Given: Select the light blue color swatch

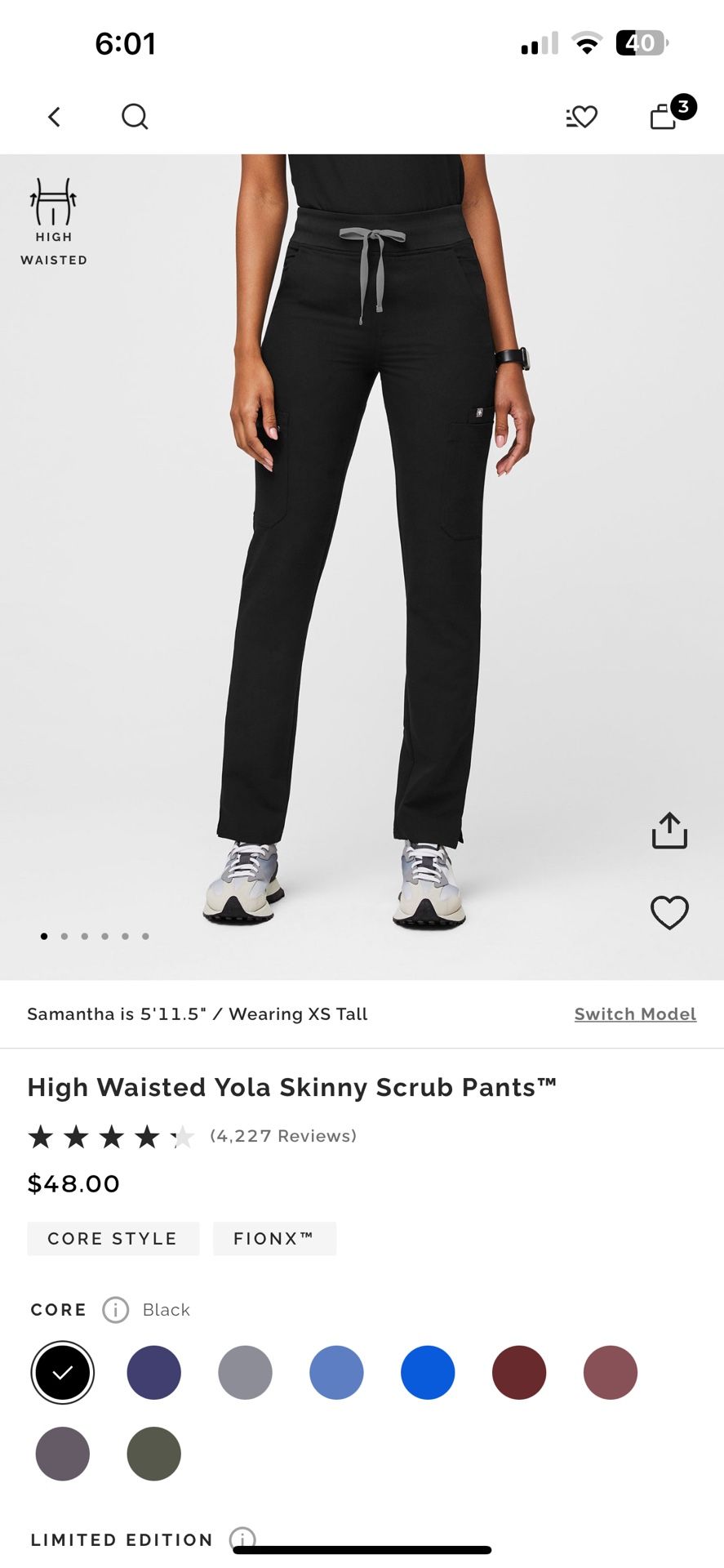Looking at the screenshot, I should click(x=336, y=1372).
